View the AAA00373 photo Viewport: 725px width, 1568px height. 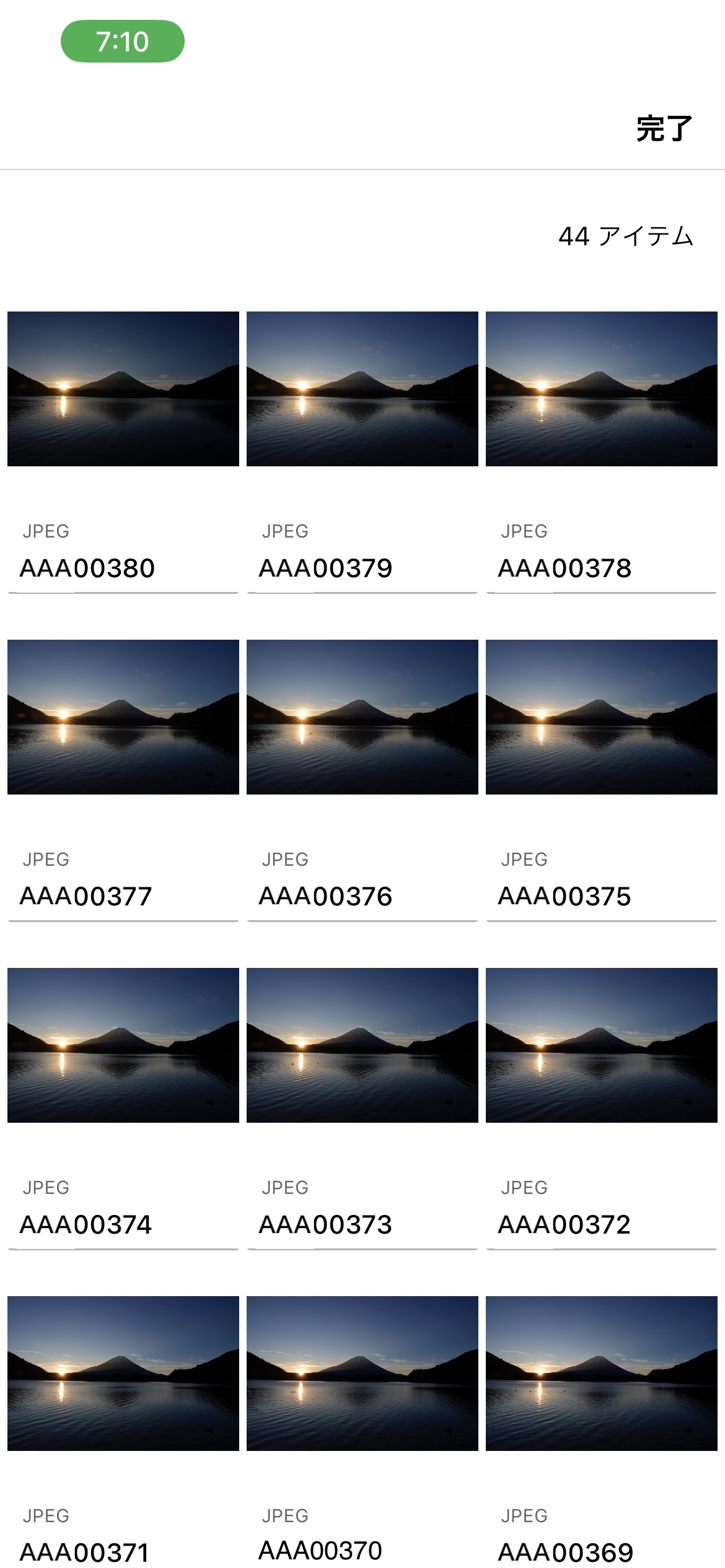(x=362, y=1045)
